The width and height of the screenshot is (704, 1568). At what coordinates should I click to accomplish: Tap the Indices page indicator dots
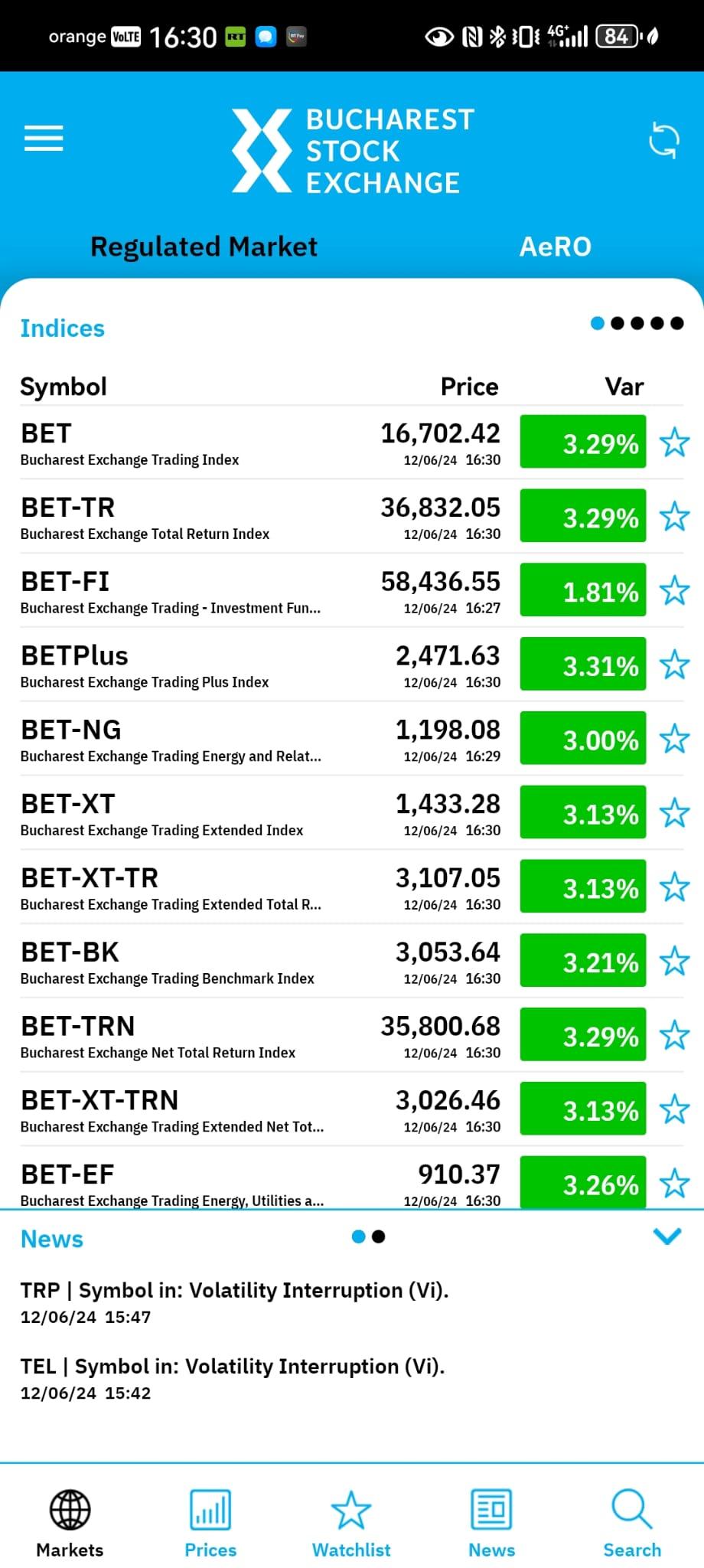click(637, 323)
